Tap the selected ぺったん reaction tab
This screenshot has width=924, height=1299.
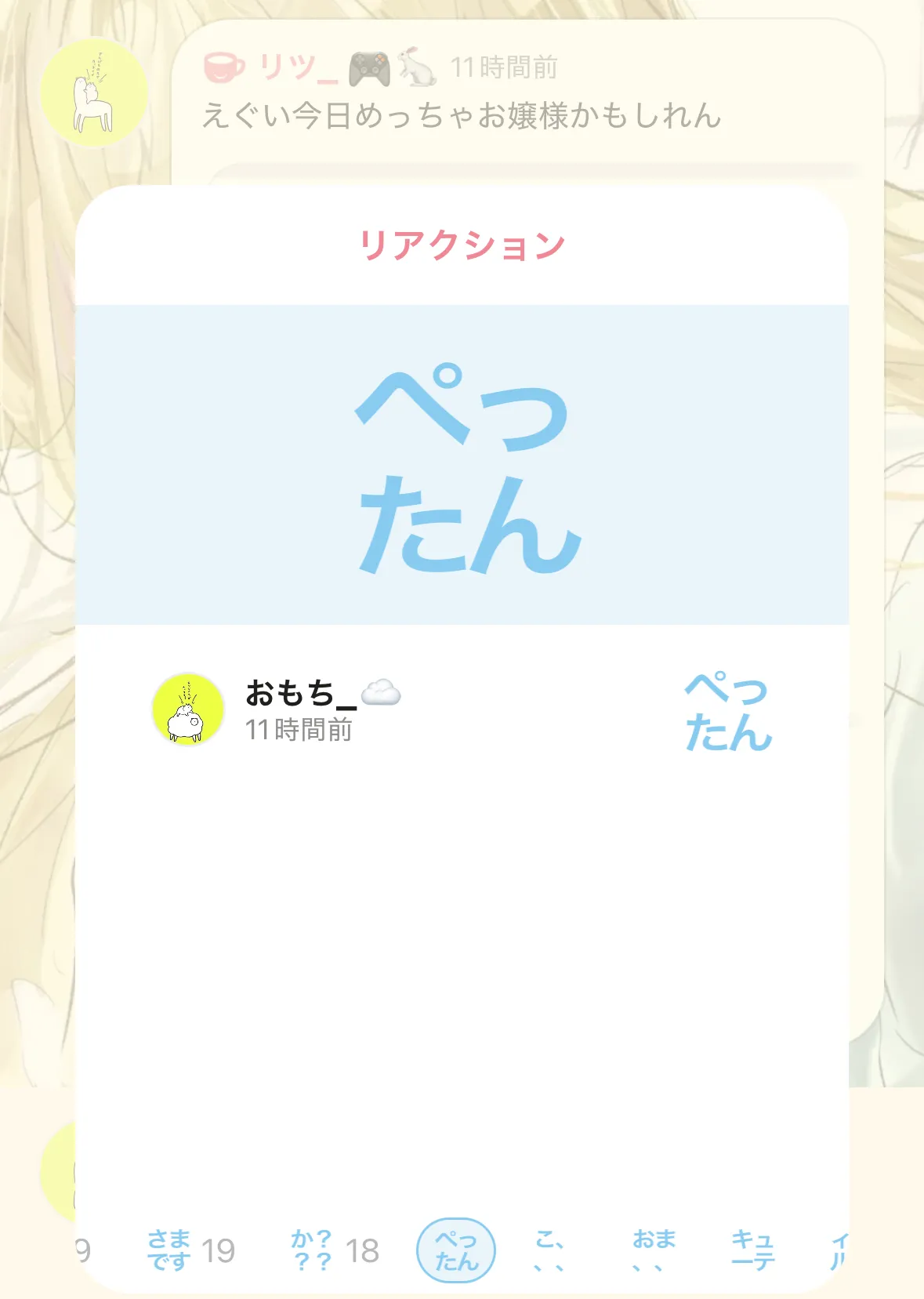(x=455, y=1250)
